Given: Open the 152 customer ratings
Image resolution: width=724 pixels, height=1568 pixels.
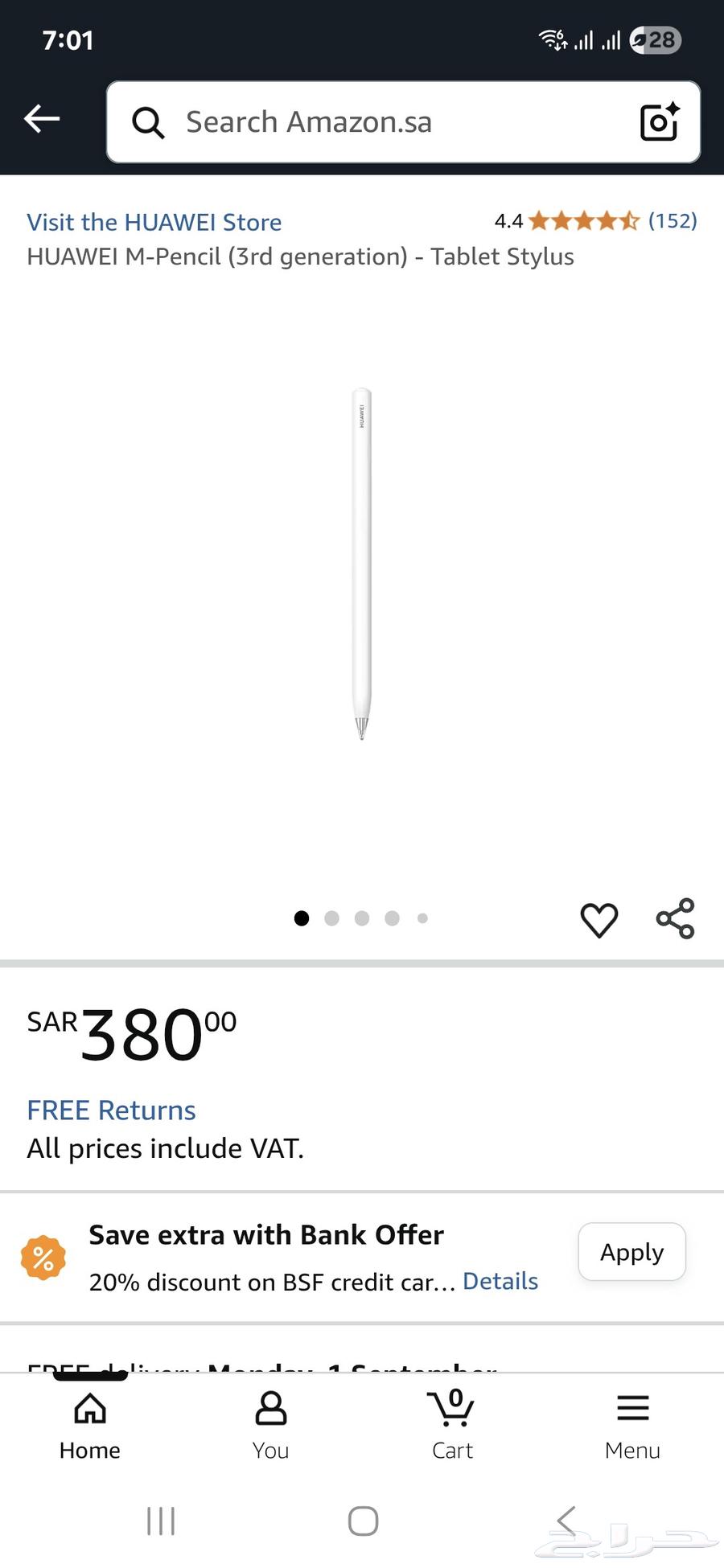Looking at the screenshot, I should 673,220.
